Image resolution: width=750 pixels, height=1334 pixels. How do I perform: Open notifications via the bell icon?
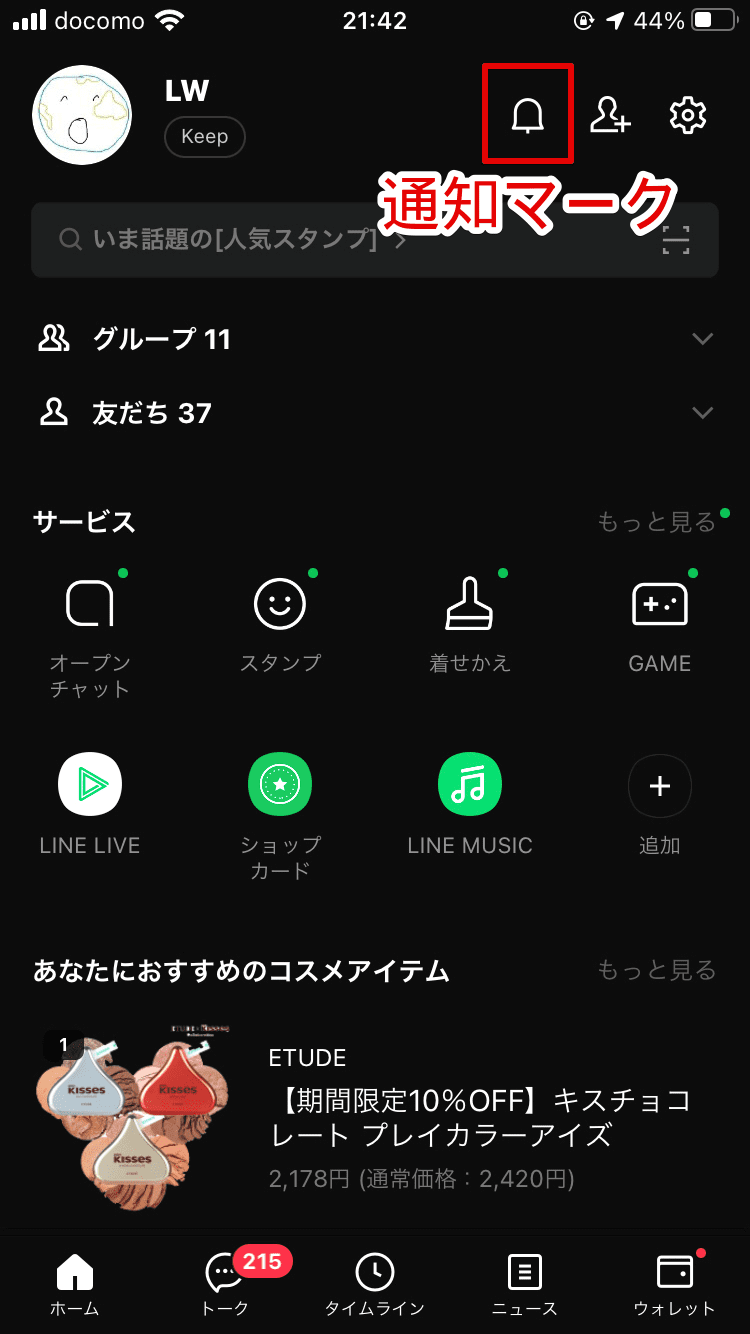click(527, 115)
